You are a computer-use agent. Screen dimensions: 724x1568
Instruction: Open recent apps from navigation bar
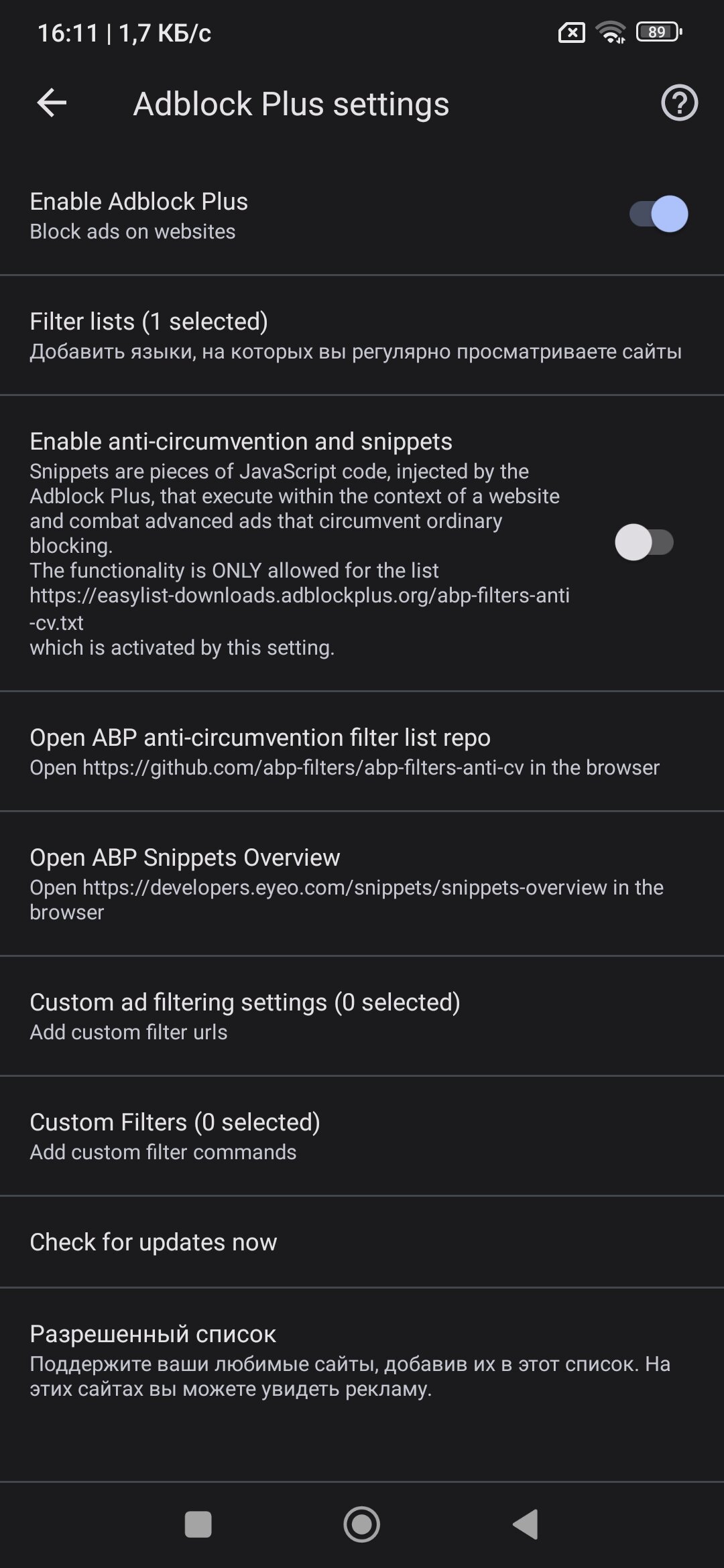point(198,1524)
